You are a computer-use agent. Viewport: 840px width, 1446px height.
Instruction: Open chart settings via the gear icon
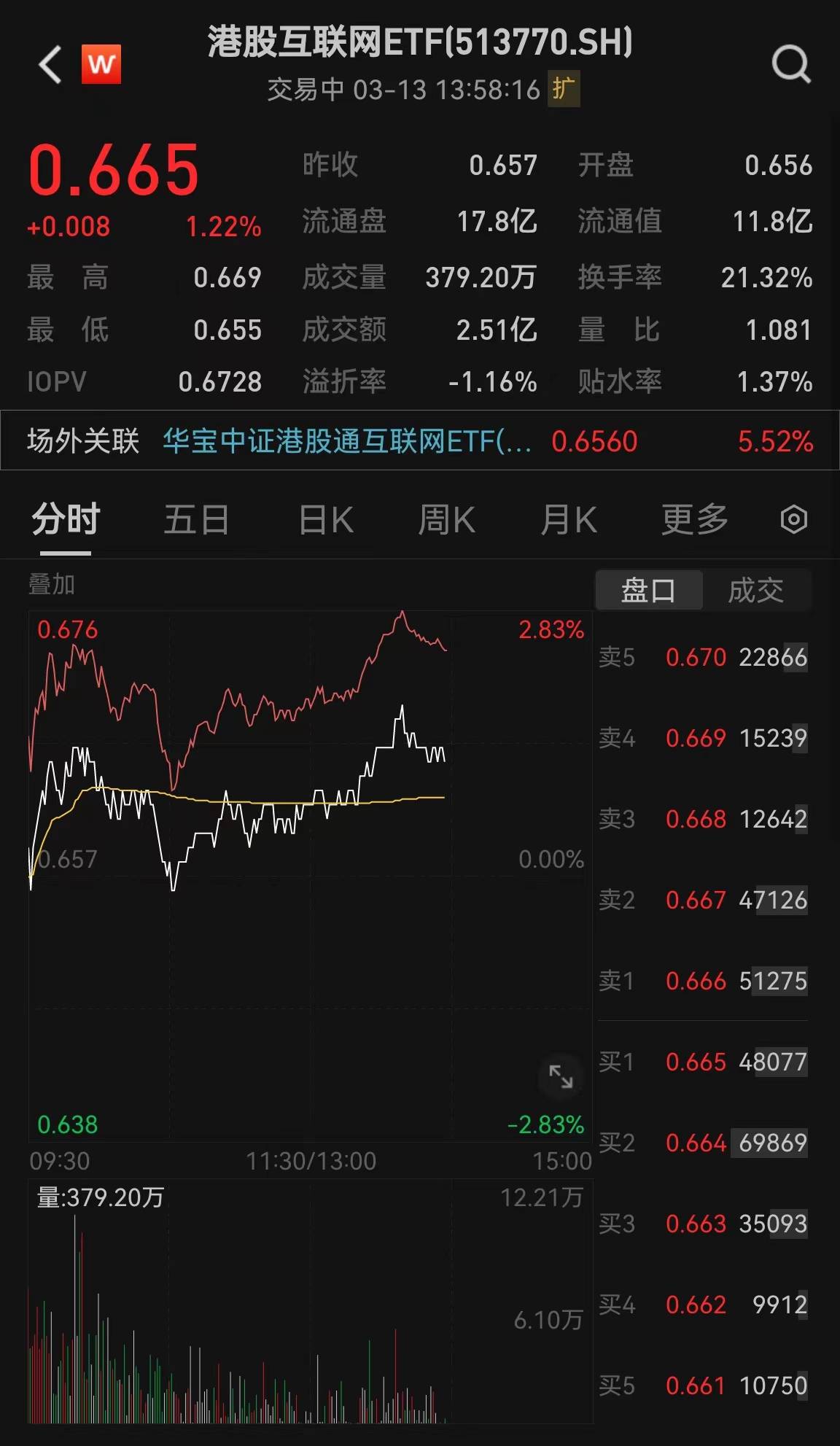793,519
